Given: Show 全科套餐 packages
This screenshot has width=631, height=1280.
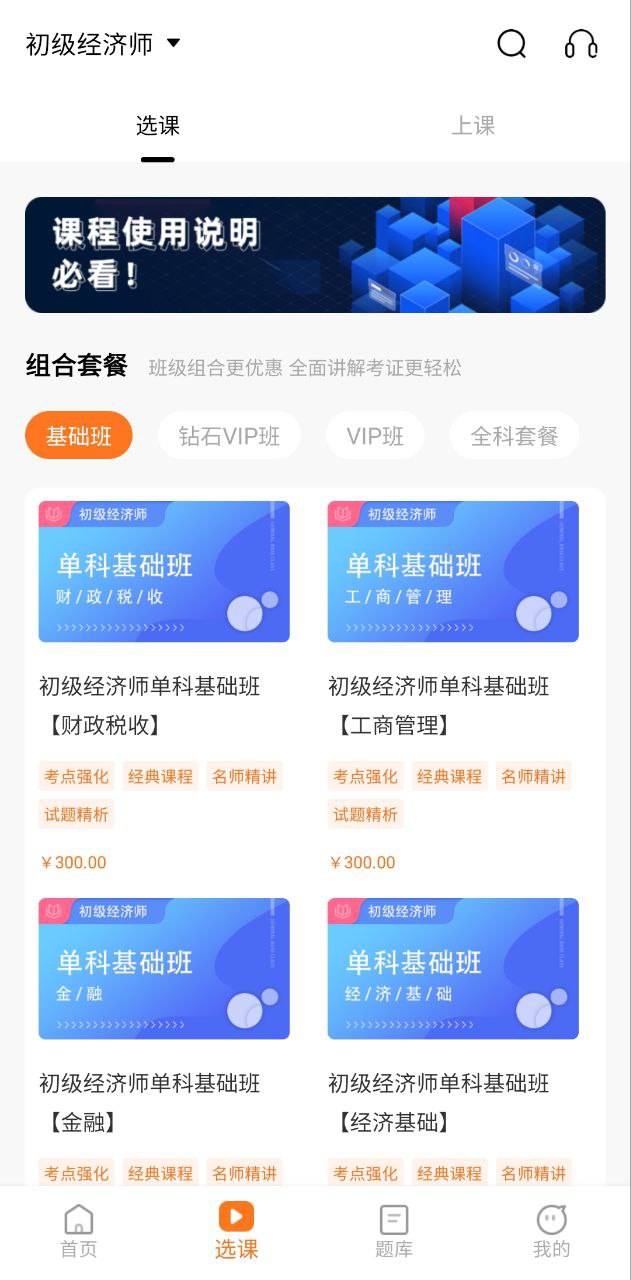Looking at the screenshot, I should pyautogui.click(x=514, y=436).
